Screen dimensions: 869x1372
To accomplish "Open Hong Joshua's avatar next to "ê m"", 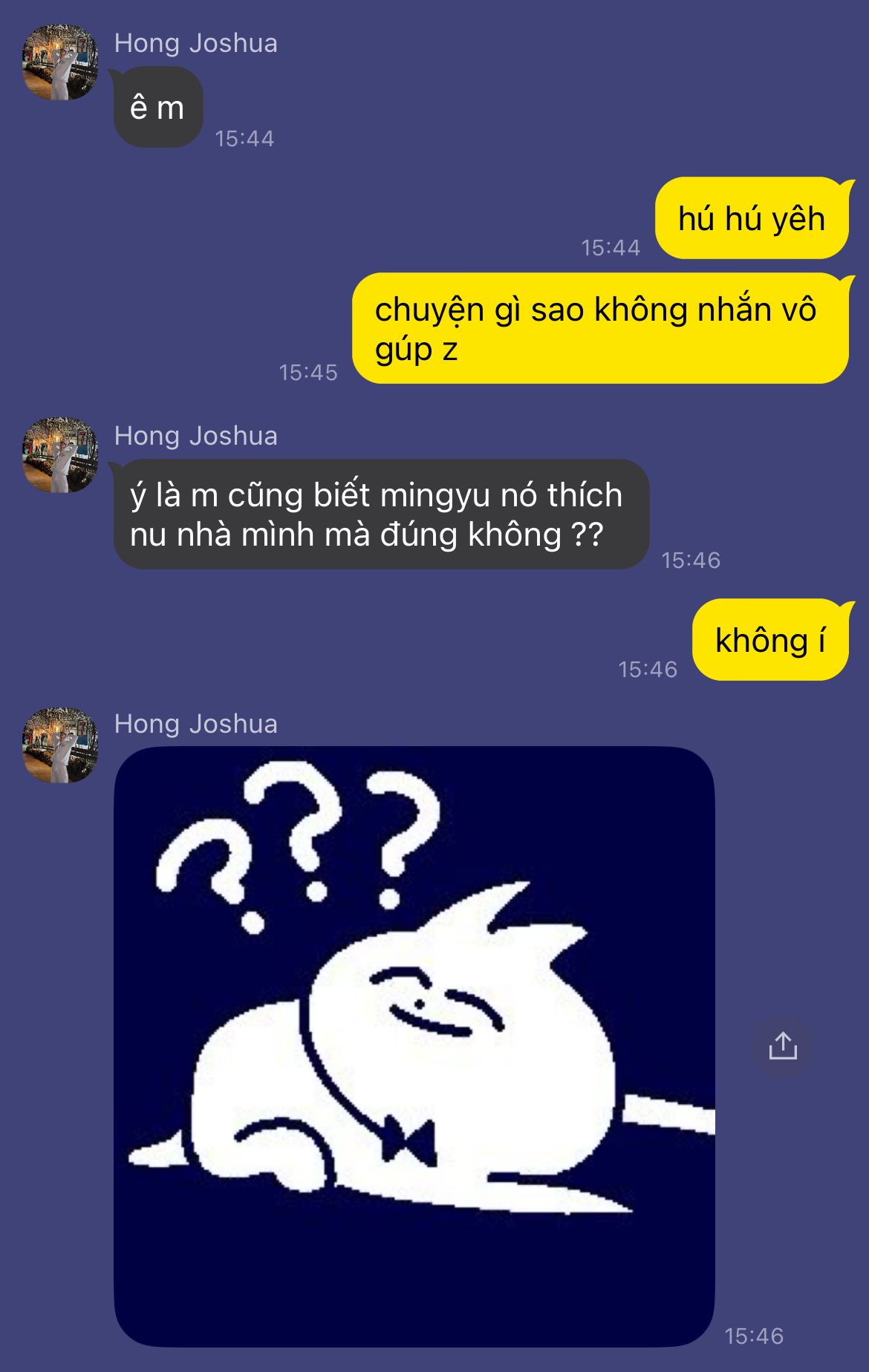I will point(60,62).
